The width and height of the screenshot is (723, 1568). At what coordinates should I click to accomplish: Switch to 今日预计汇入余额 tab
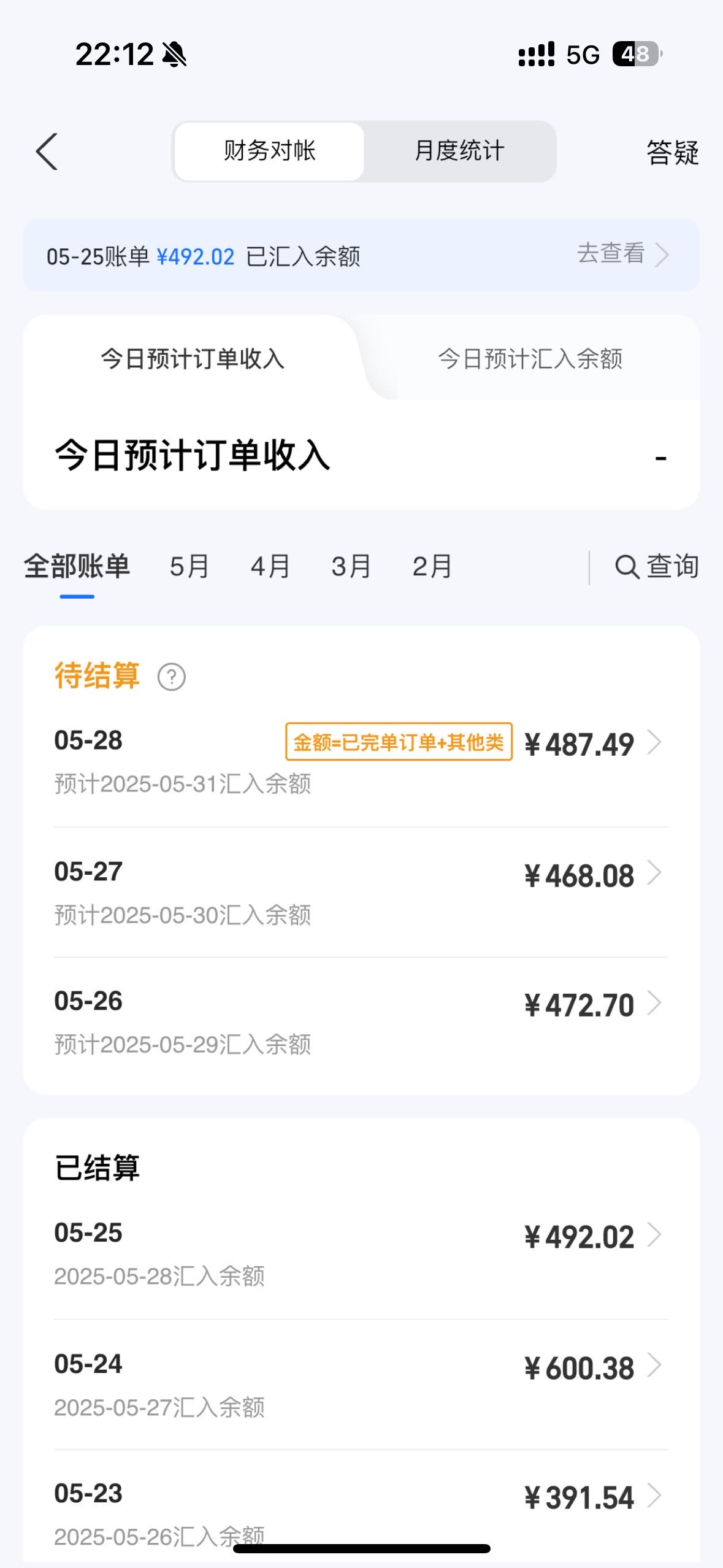tap(530, 358)
